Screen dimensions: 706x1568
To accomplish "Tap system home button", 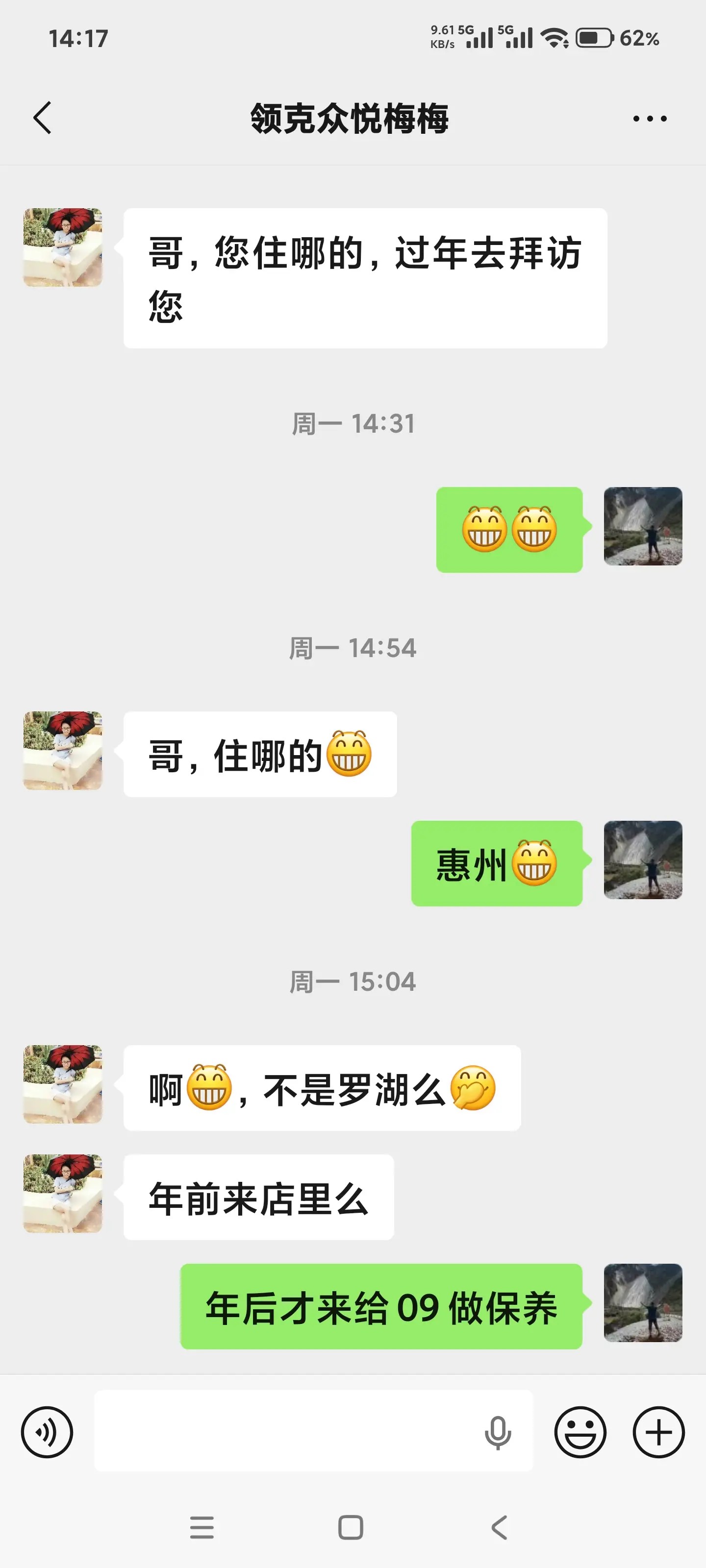I will (x=350, y=1527).
